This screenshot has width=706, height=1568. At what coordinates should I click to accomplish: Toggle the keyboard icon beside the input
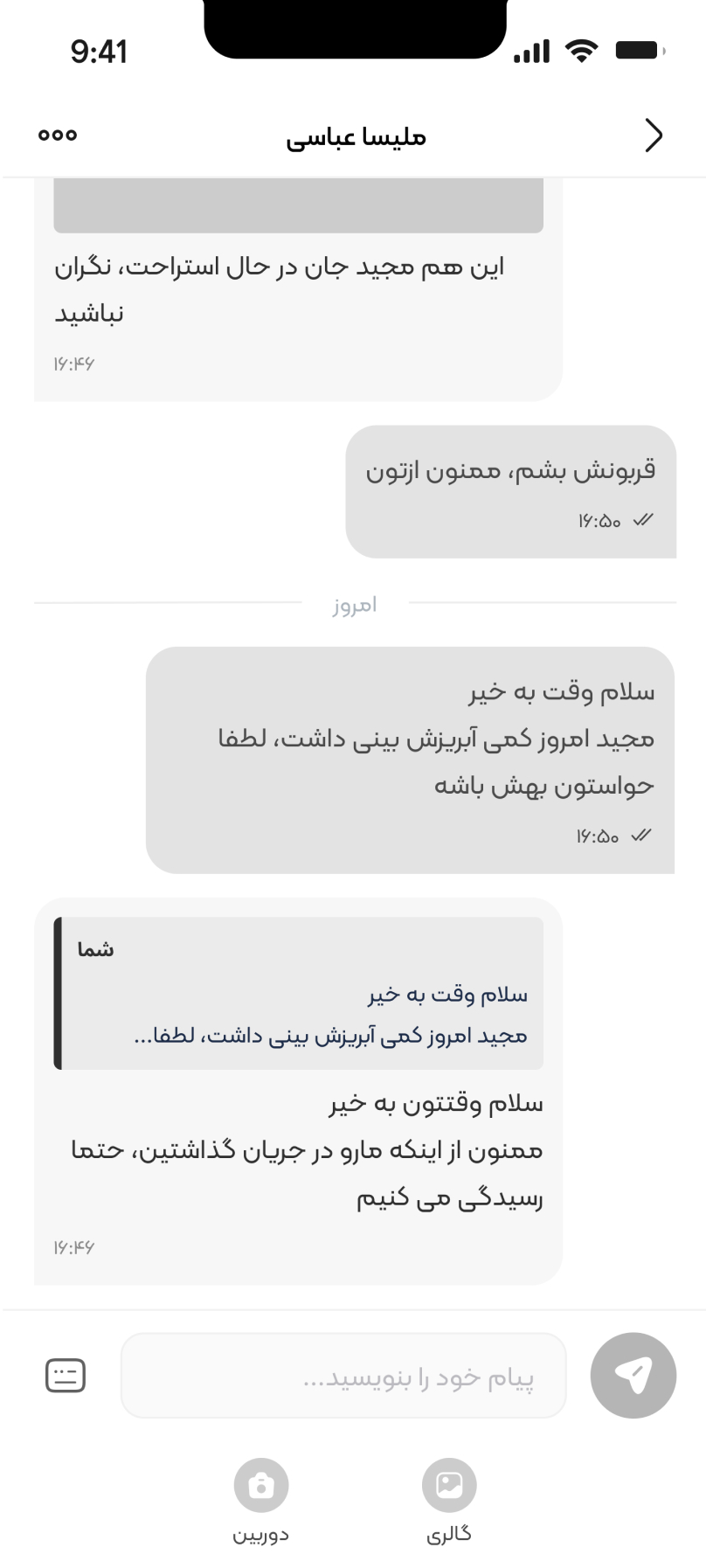tap(66, 1376)
